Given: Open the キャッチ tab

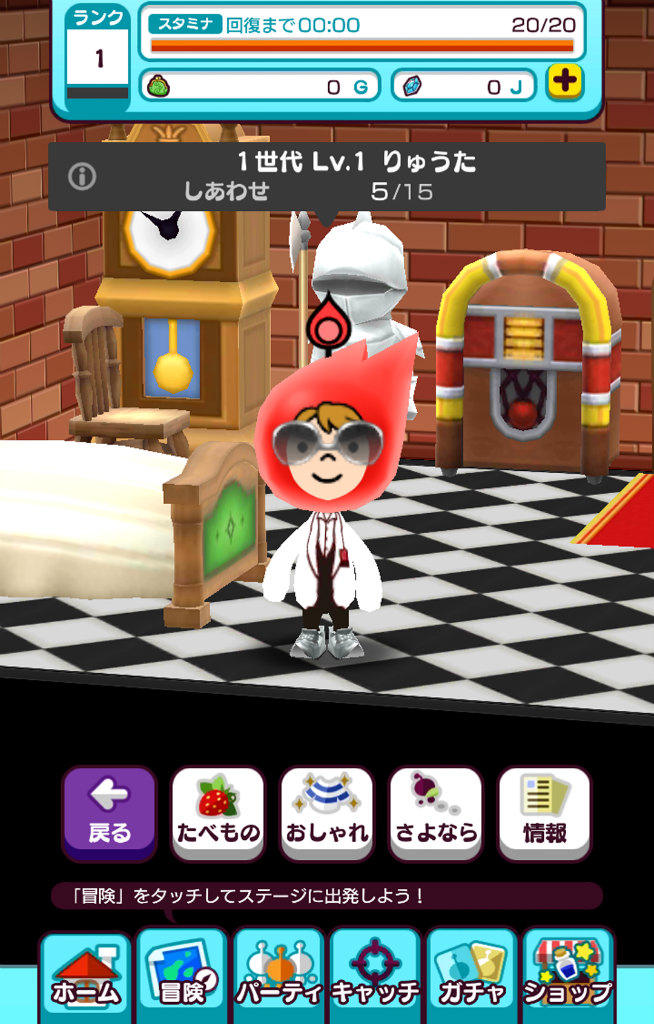Looking at the screenshot, I should click(x=375, y=977).
